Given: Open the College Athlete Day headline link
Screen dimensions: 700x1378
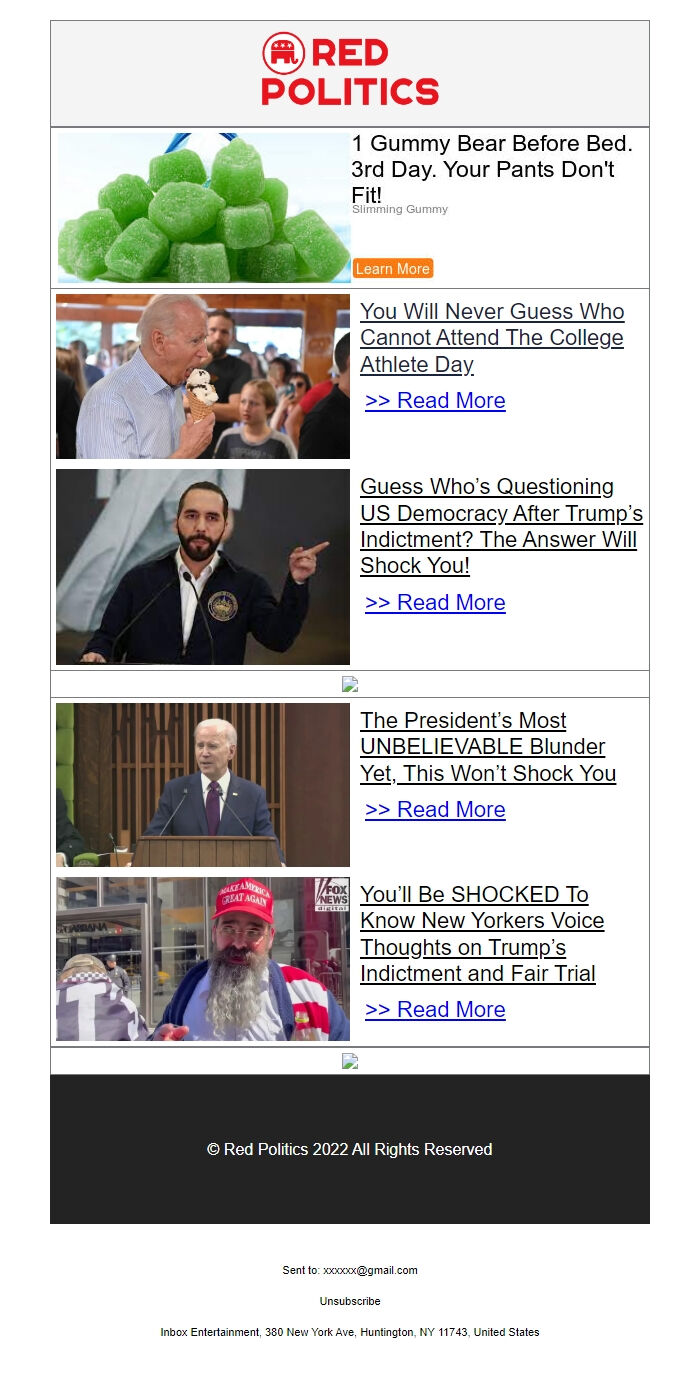Looking at the screenshot, I should (491, 338).
